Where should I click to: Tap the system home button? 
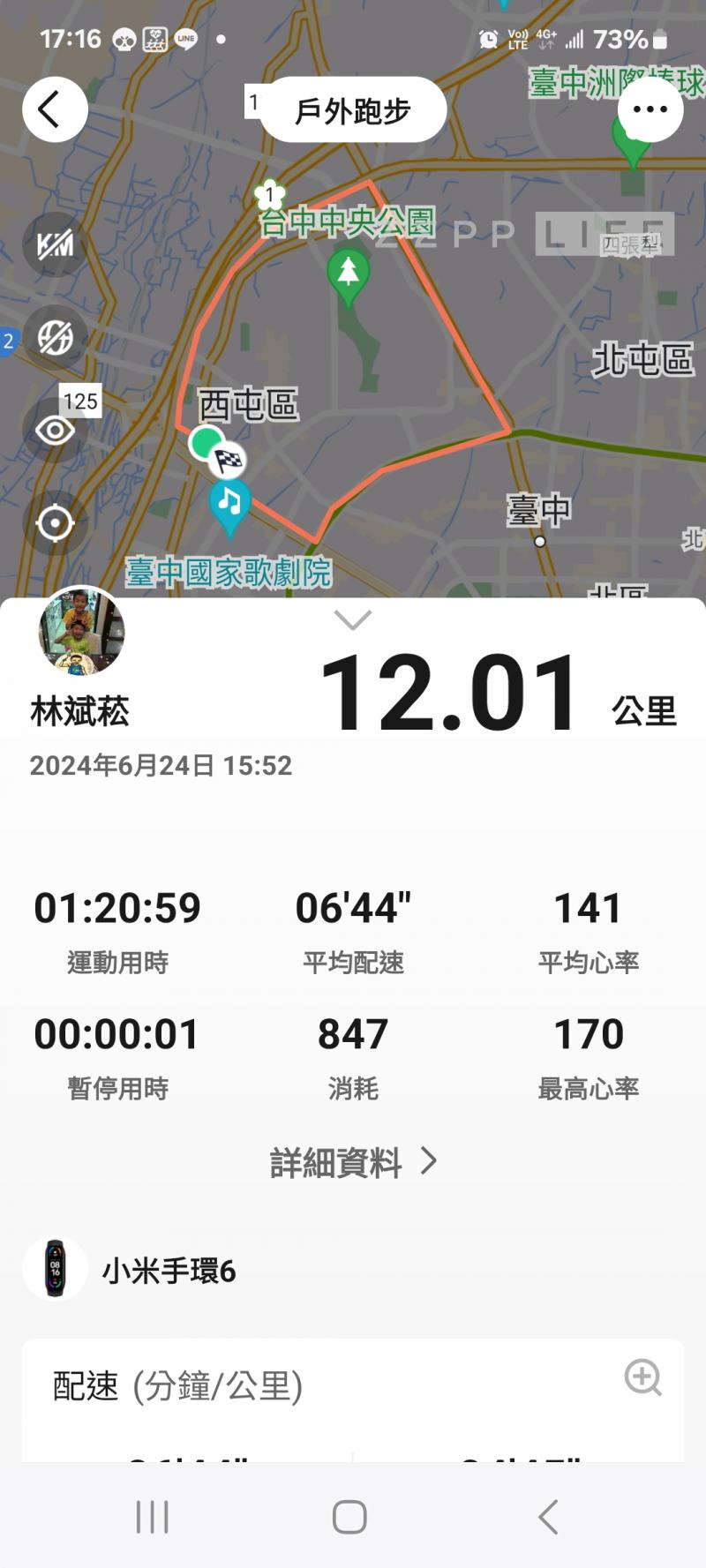coord(349,1517)
